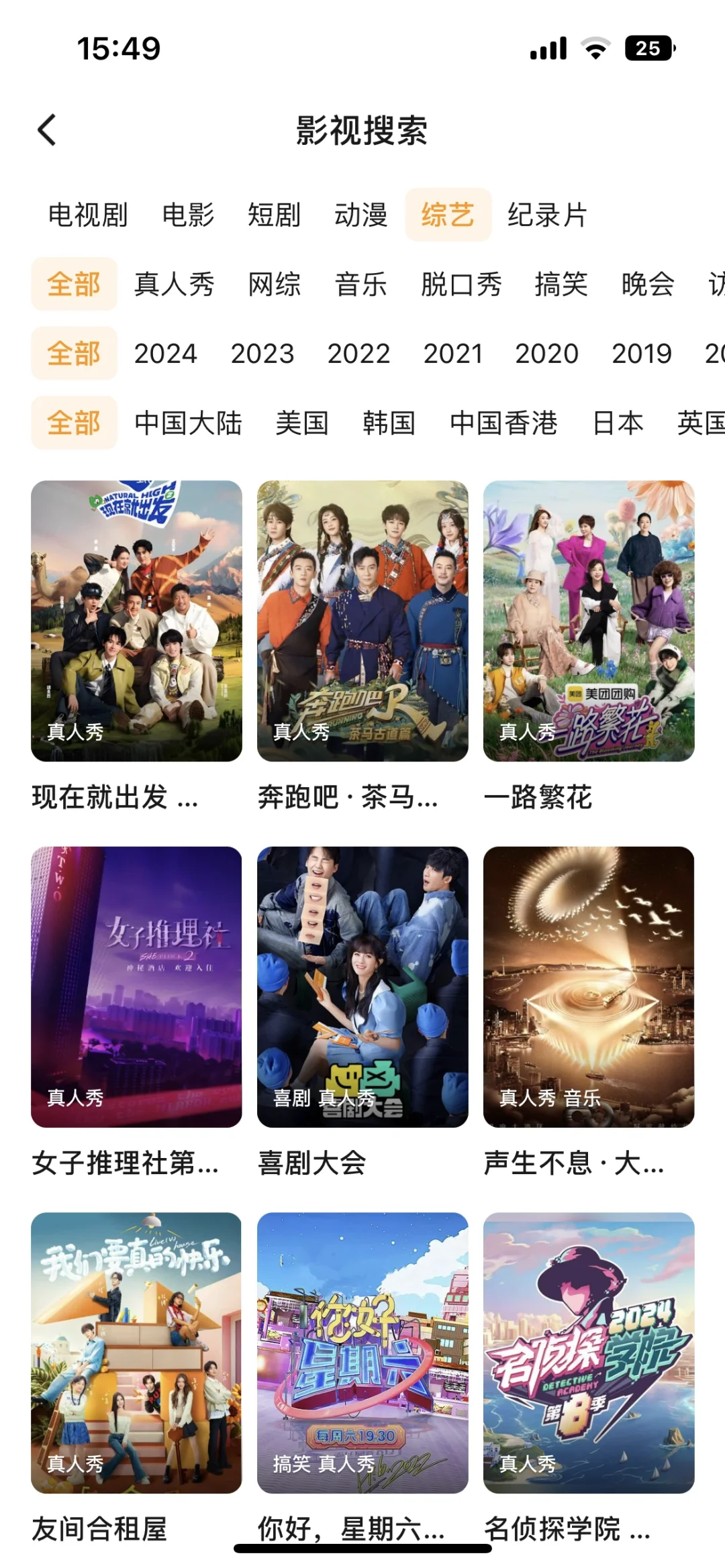Open 名侦探学院 show card
The image size is (725, 1568).
pyautogui.click(x=589, y=1352)
